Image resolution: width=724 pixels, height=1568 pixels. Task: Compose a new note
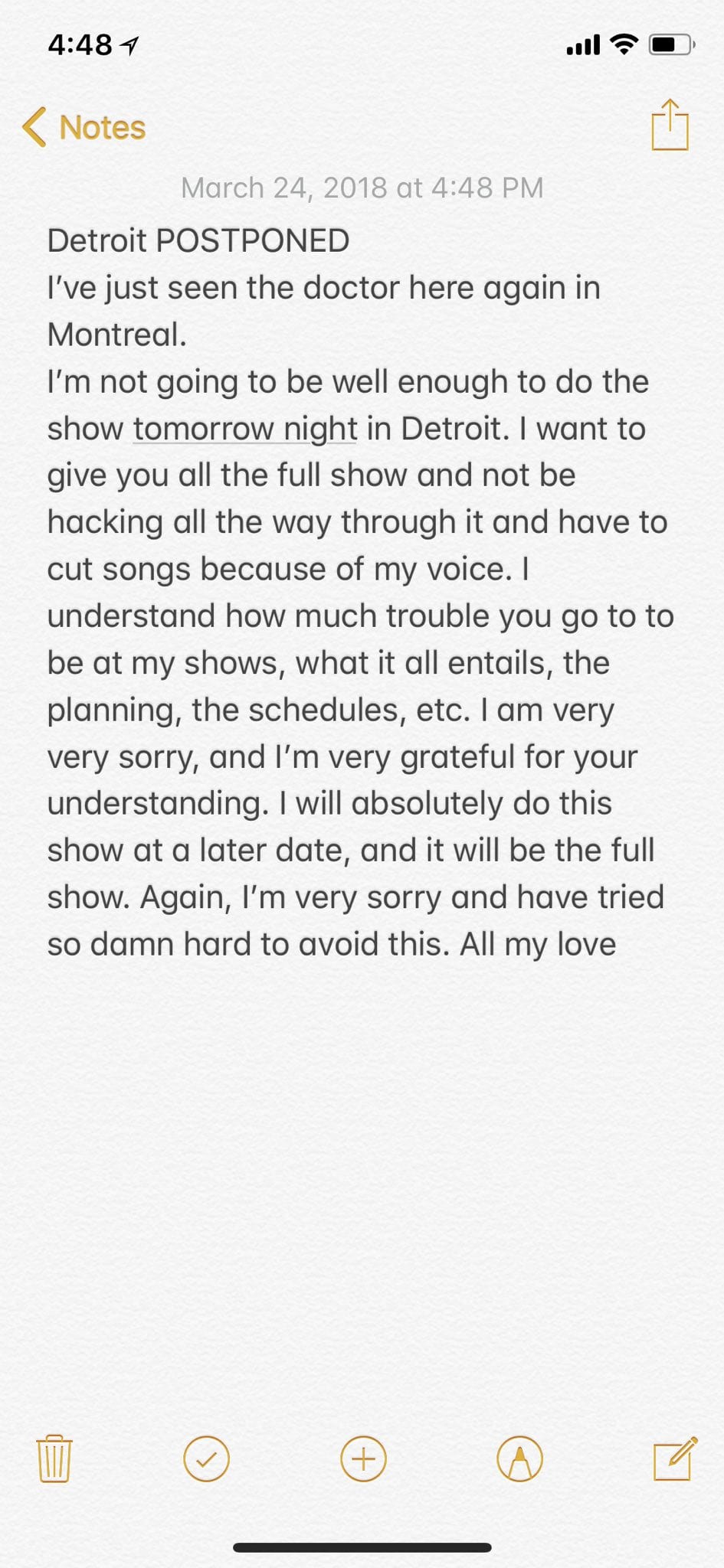(x=675, y=1458)
